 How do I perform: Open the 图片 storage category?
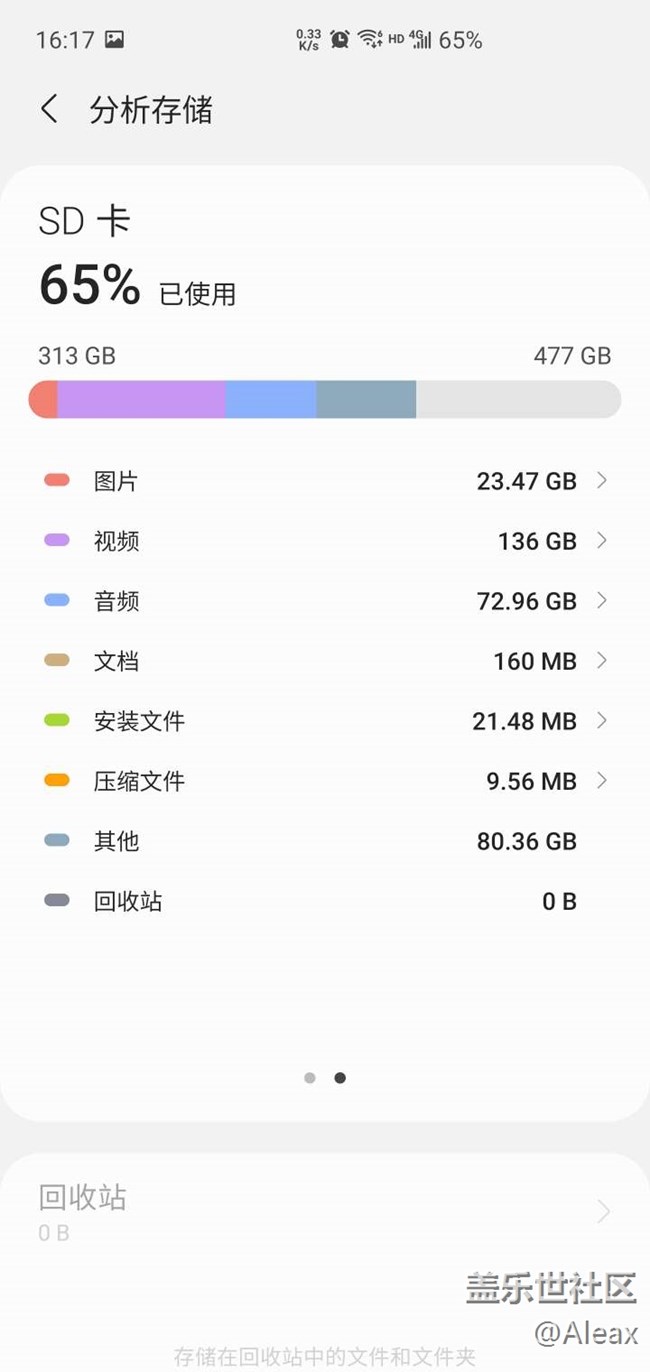tap(325, 481)
